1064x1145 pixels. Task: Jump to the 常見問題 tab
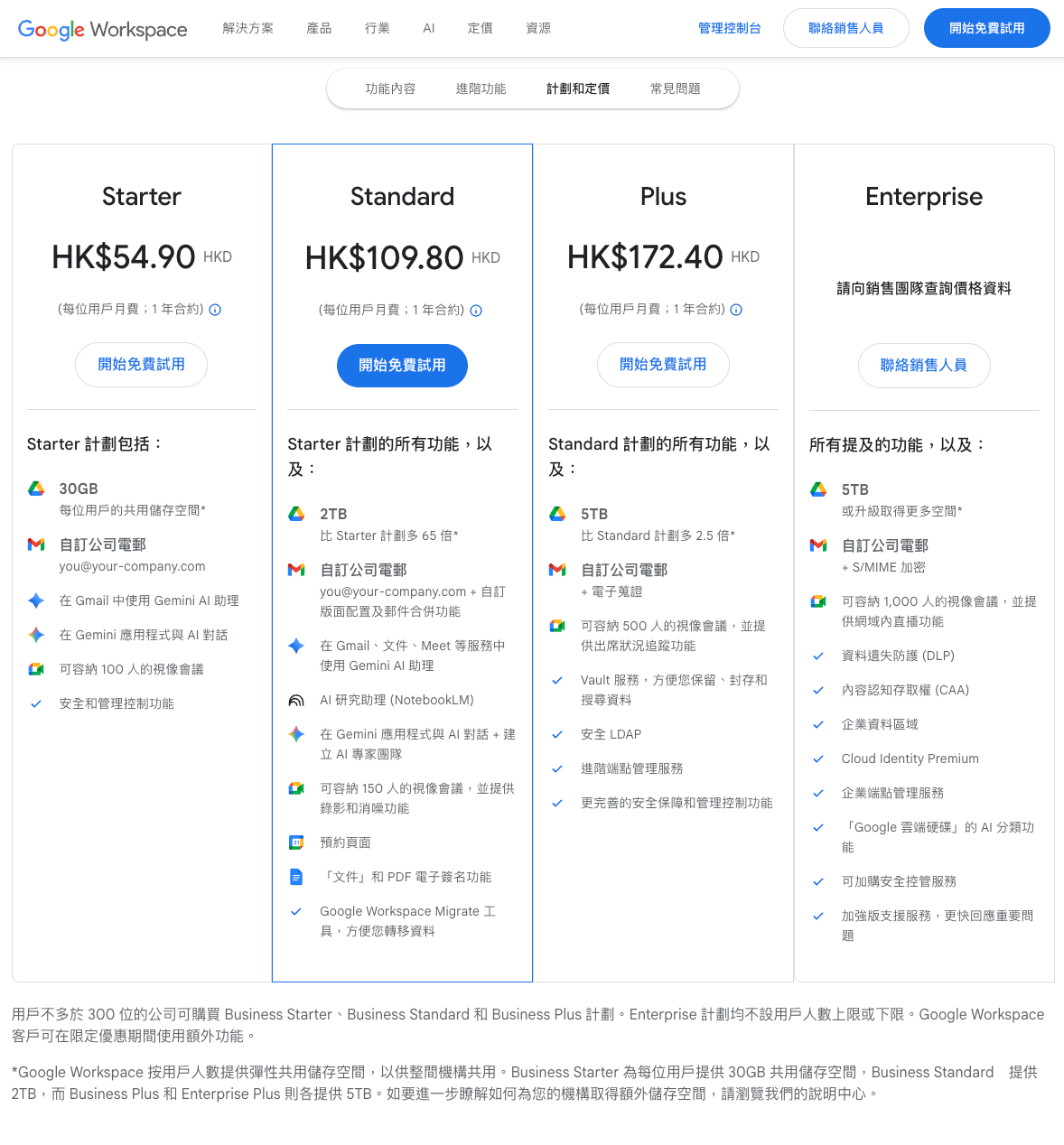676,88
